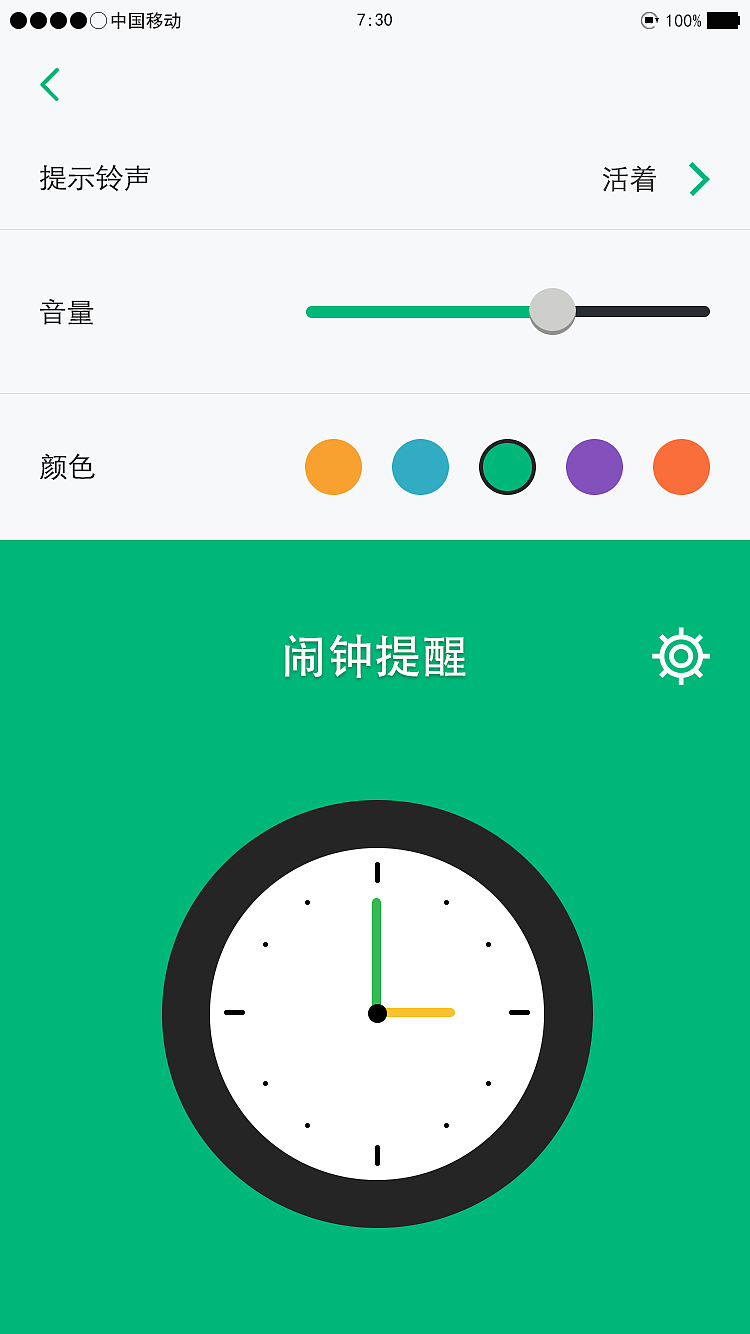Screen dimensions: 750x1334
Task: Click the 音量 volume label
Action: click(x=68, y=311)
